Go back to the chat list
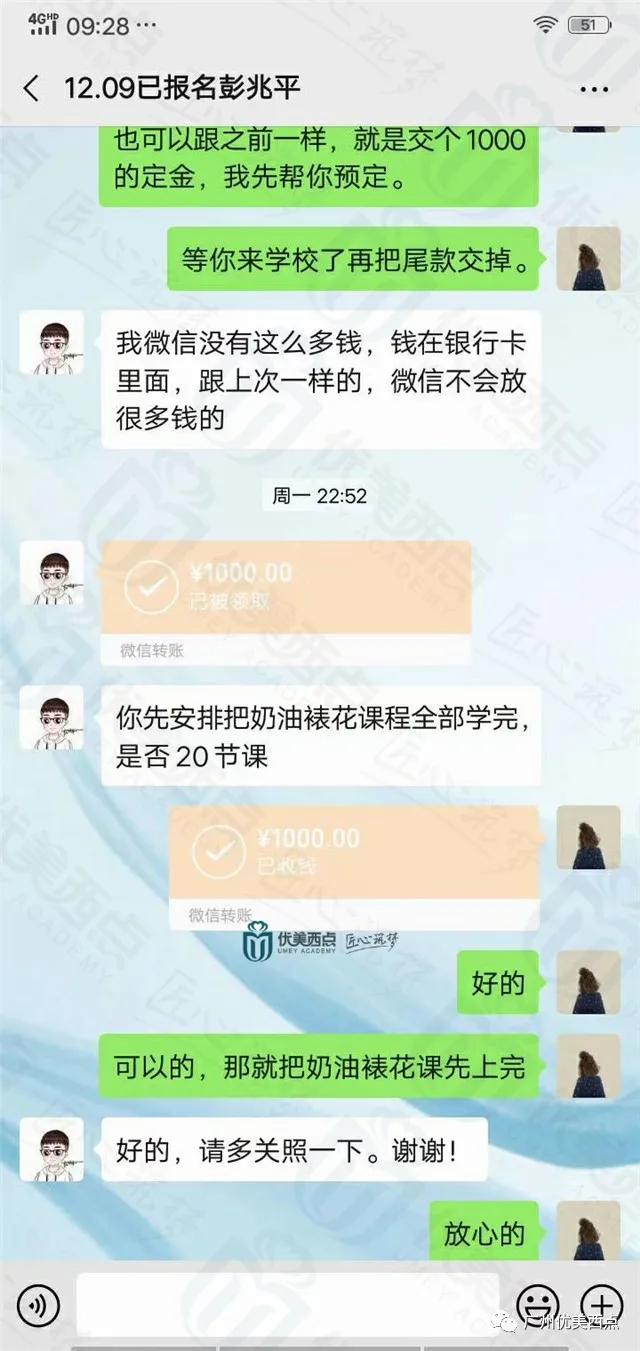Viewport: 640px width, 1351px height. click(x=32, y=88)
